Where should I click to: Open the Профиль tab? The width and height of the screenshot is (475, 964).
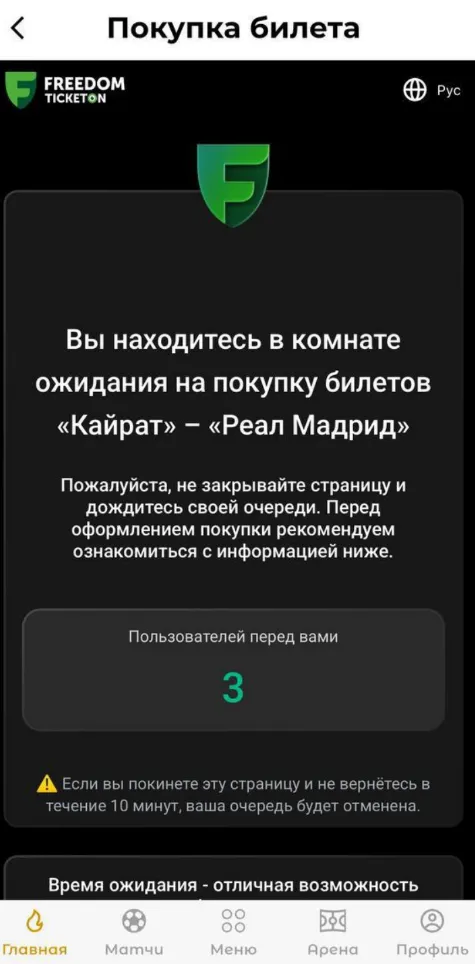(x=432, y=933)
